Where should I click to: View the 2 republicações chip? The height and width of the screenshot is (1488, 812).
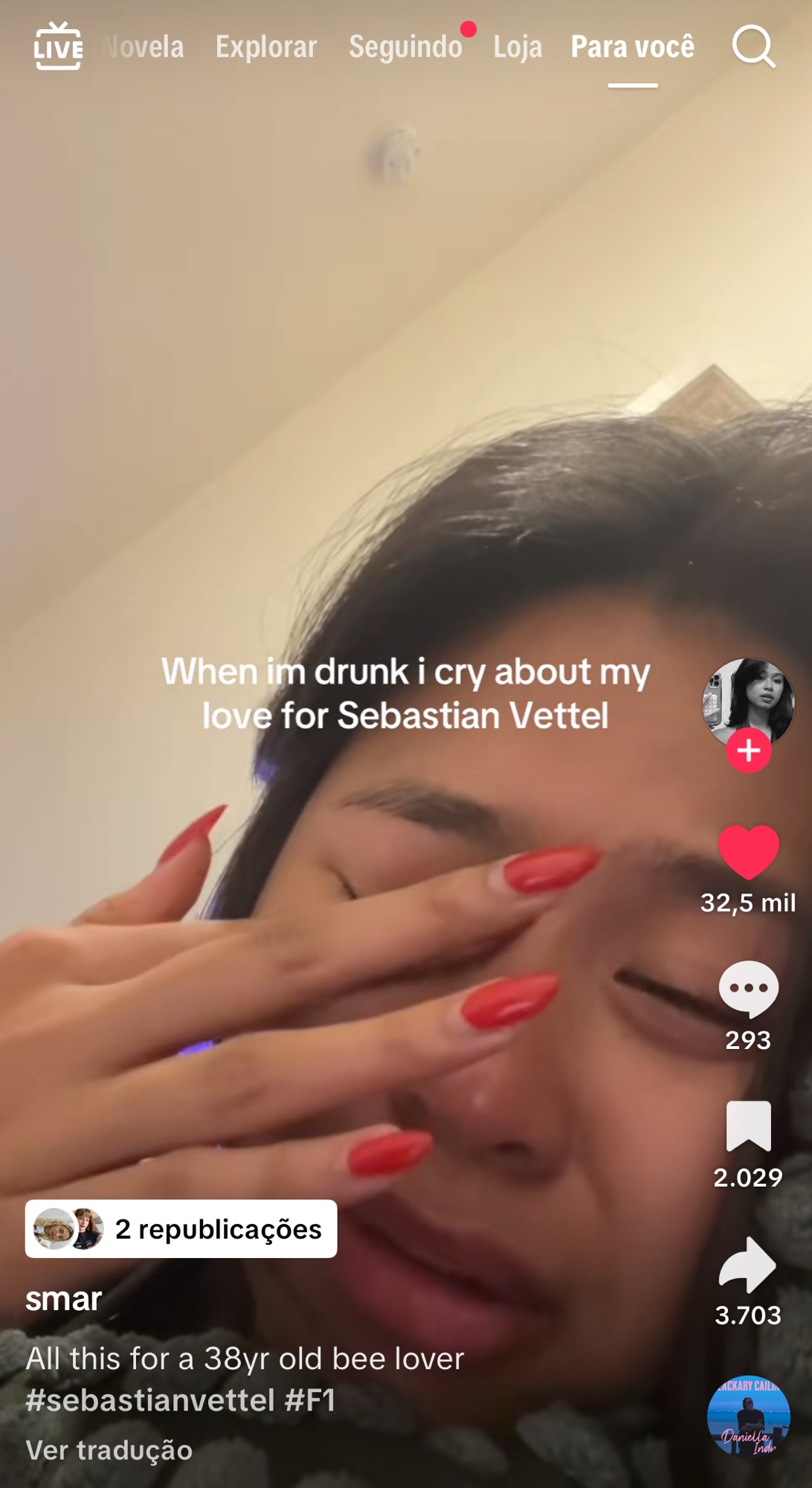pos(181,1229)
